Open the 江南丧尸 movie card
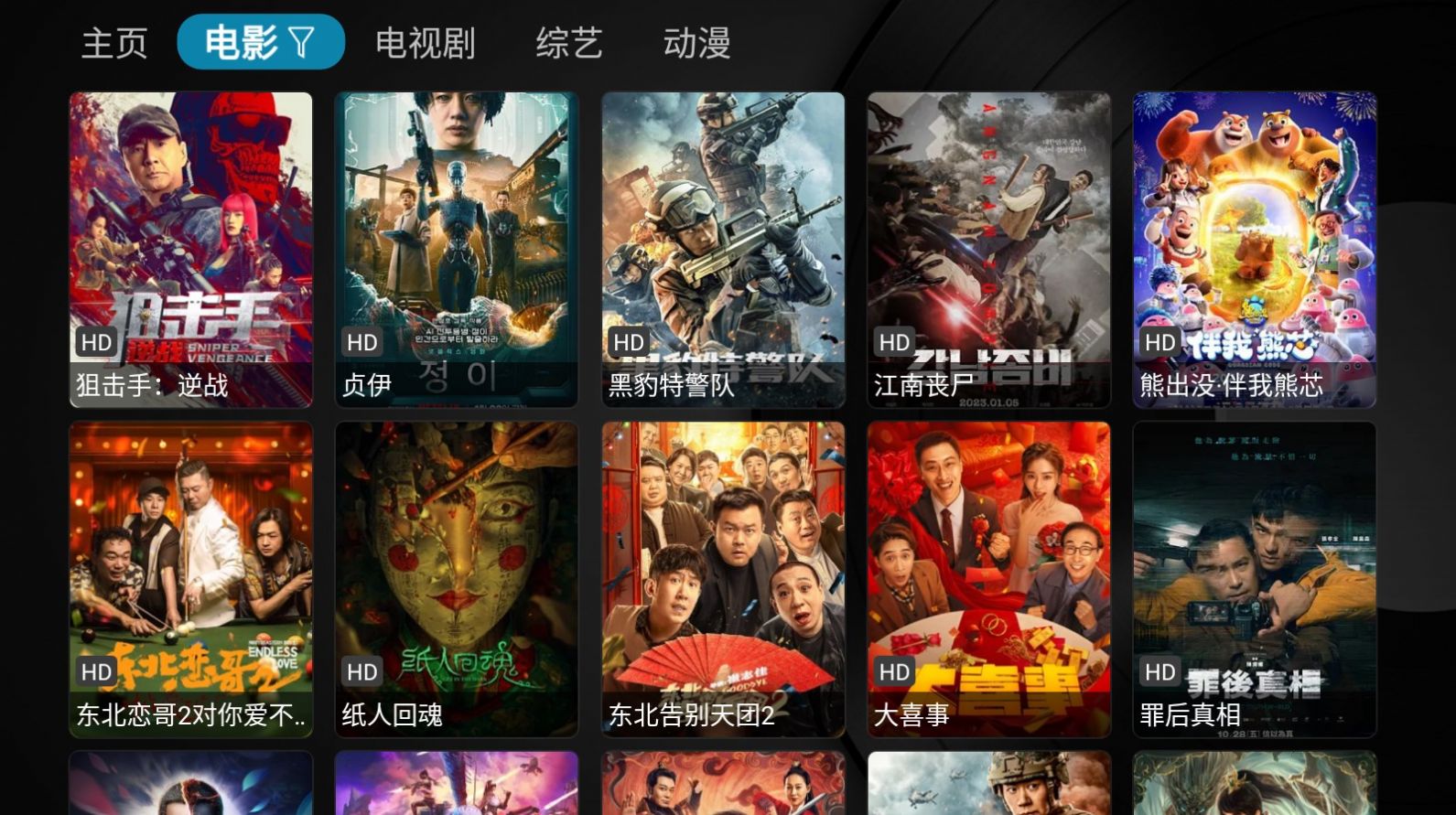 pos(989,249)
